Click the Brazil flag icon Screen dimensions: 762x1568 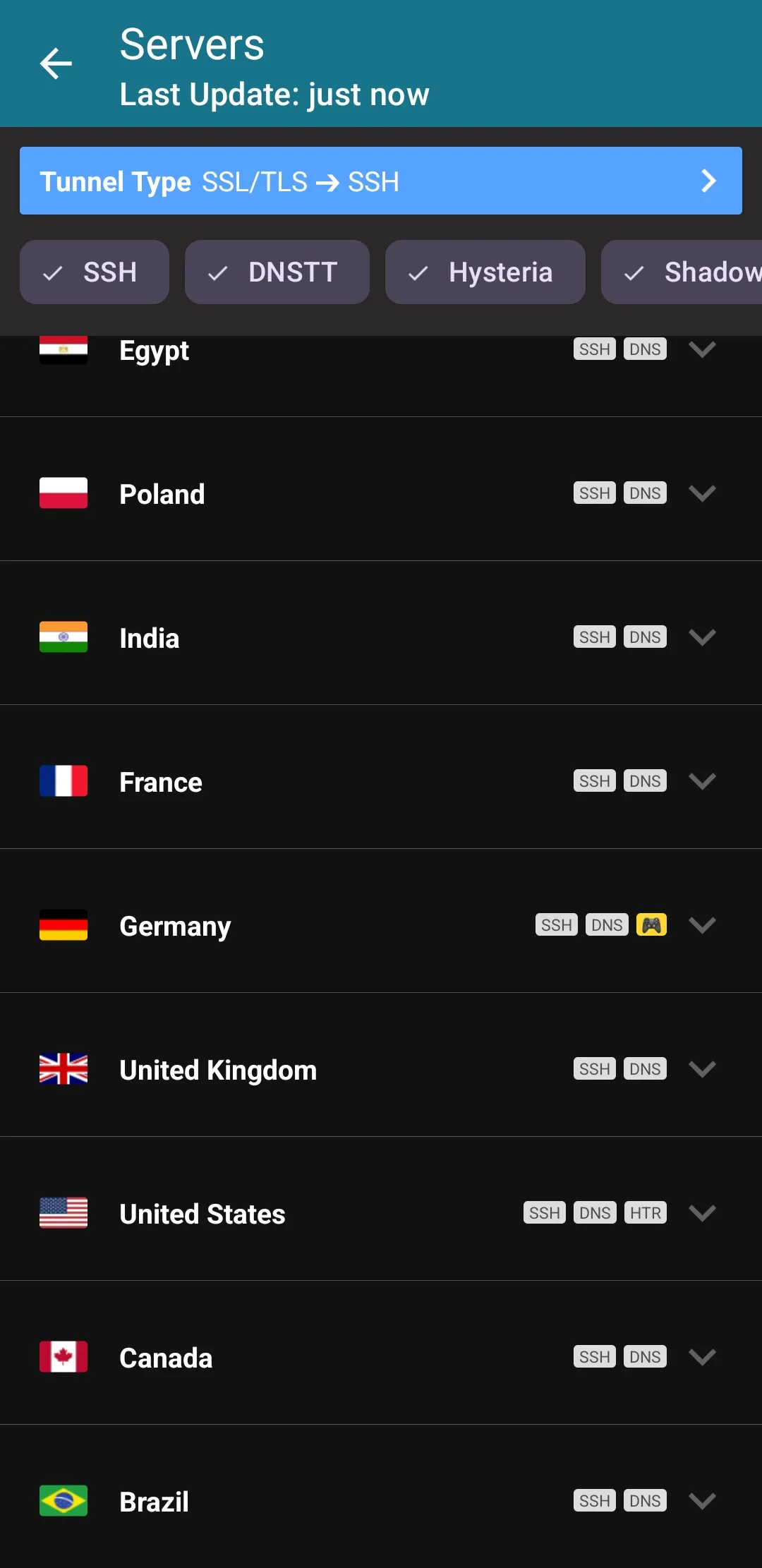(x=63, y=1501)
